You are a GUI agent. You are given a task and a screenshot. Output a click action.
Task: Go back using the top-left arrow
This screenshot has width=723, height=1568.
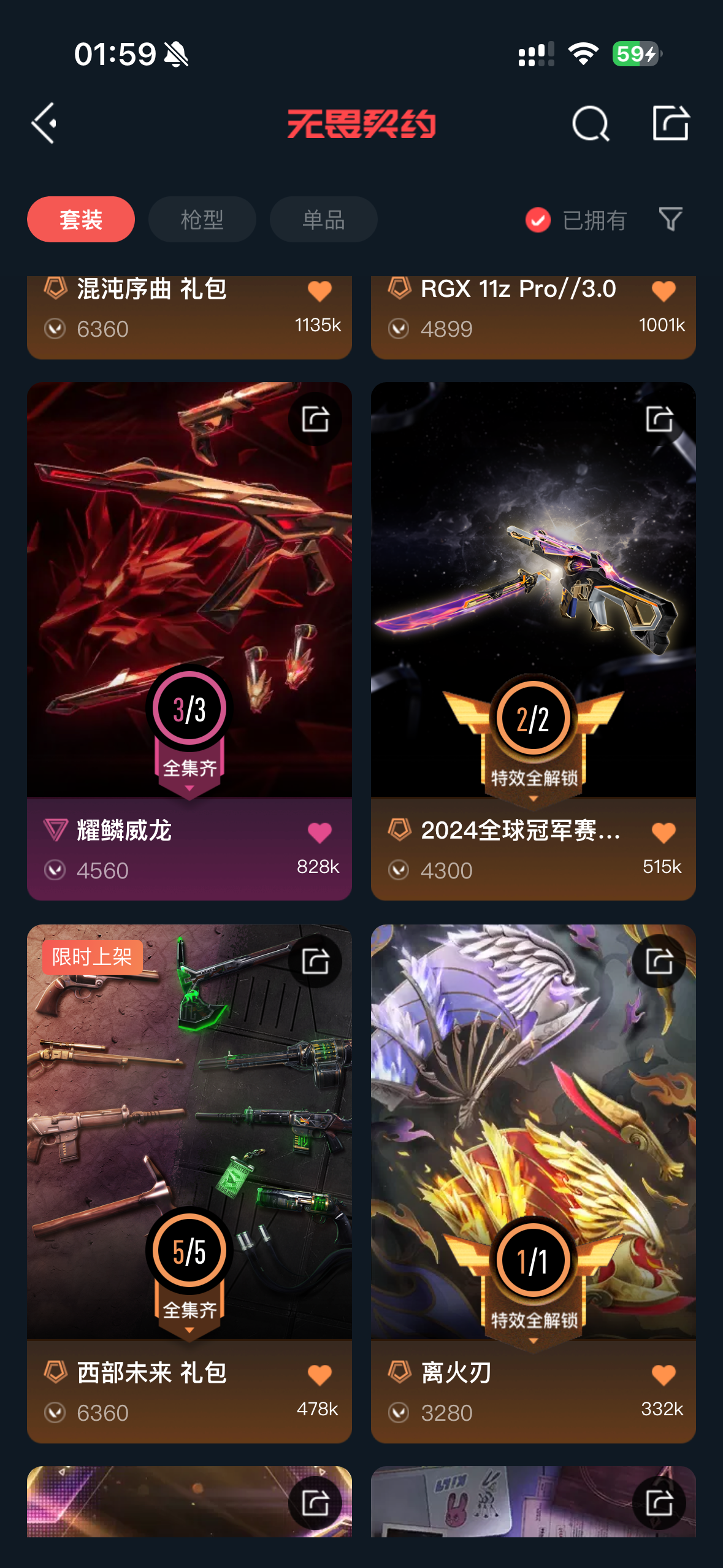click(x=45, y=123)
